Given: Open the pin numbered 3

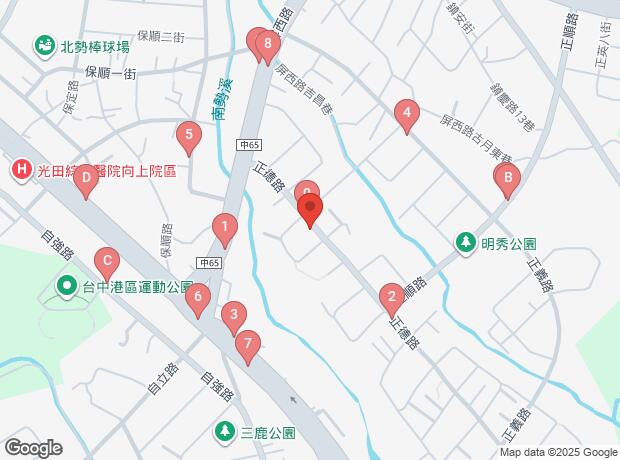Looking at the screenshot, I should coord(234,318).
